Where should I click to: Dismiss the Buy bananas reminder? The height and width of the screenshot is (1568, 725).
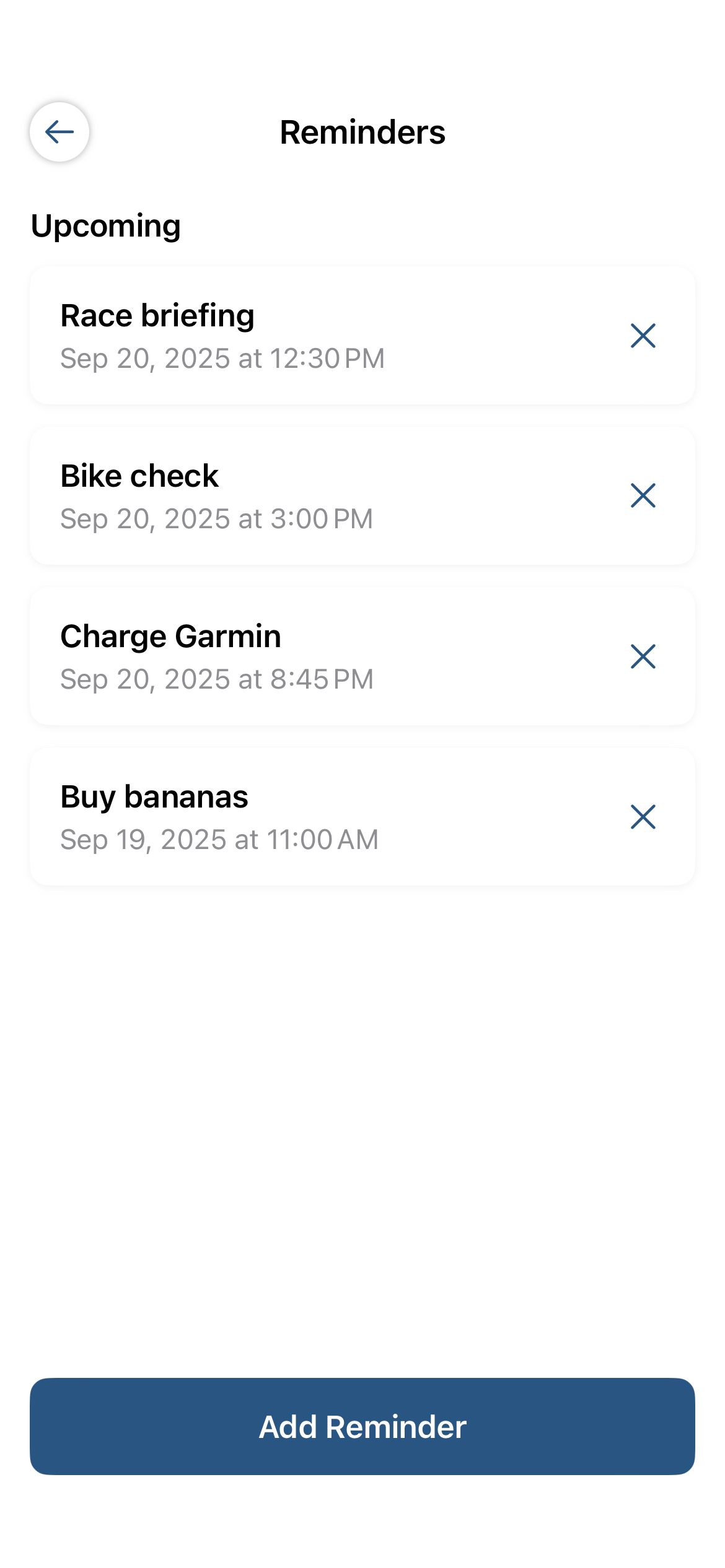pos(643,817)
